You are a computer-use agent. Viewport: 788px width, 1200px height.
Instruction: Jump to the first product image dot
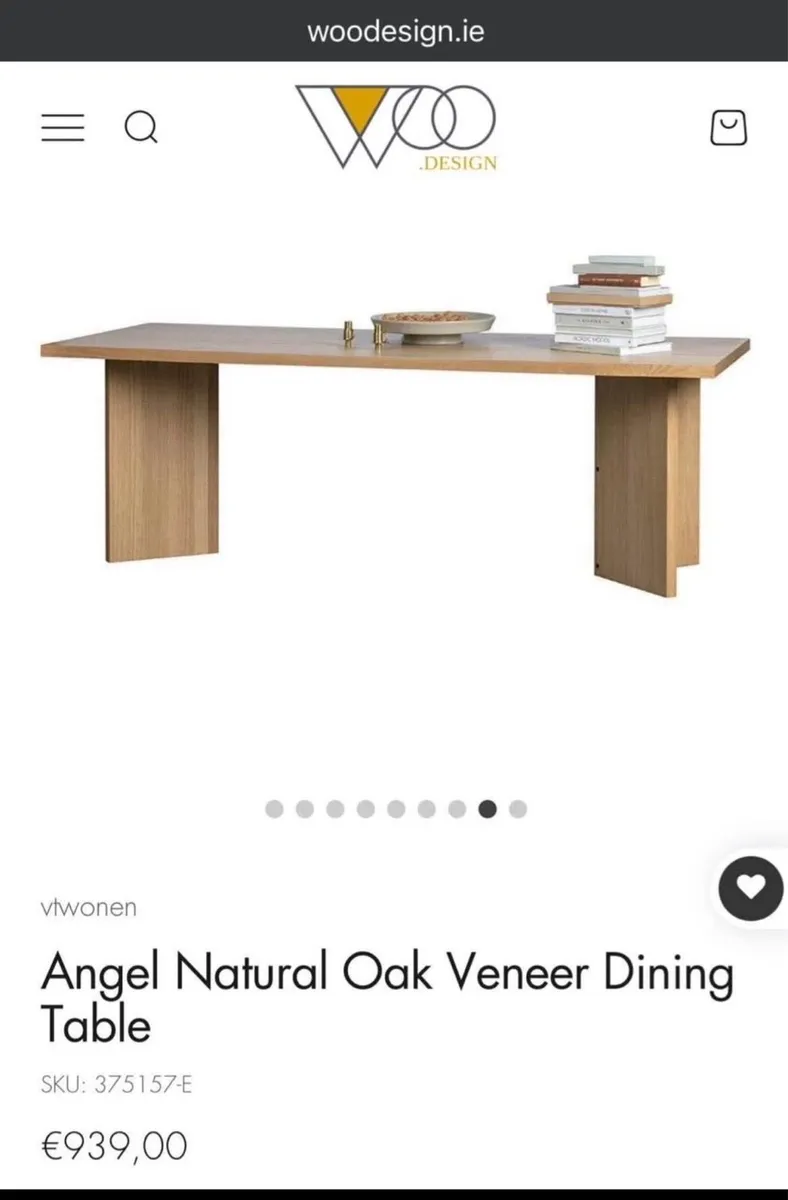tap(273, 809)
